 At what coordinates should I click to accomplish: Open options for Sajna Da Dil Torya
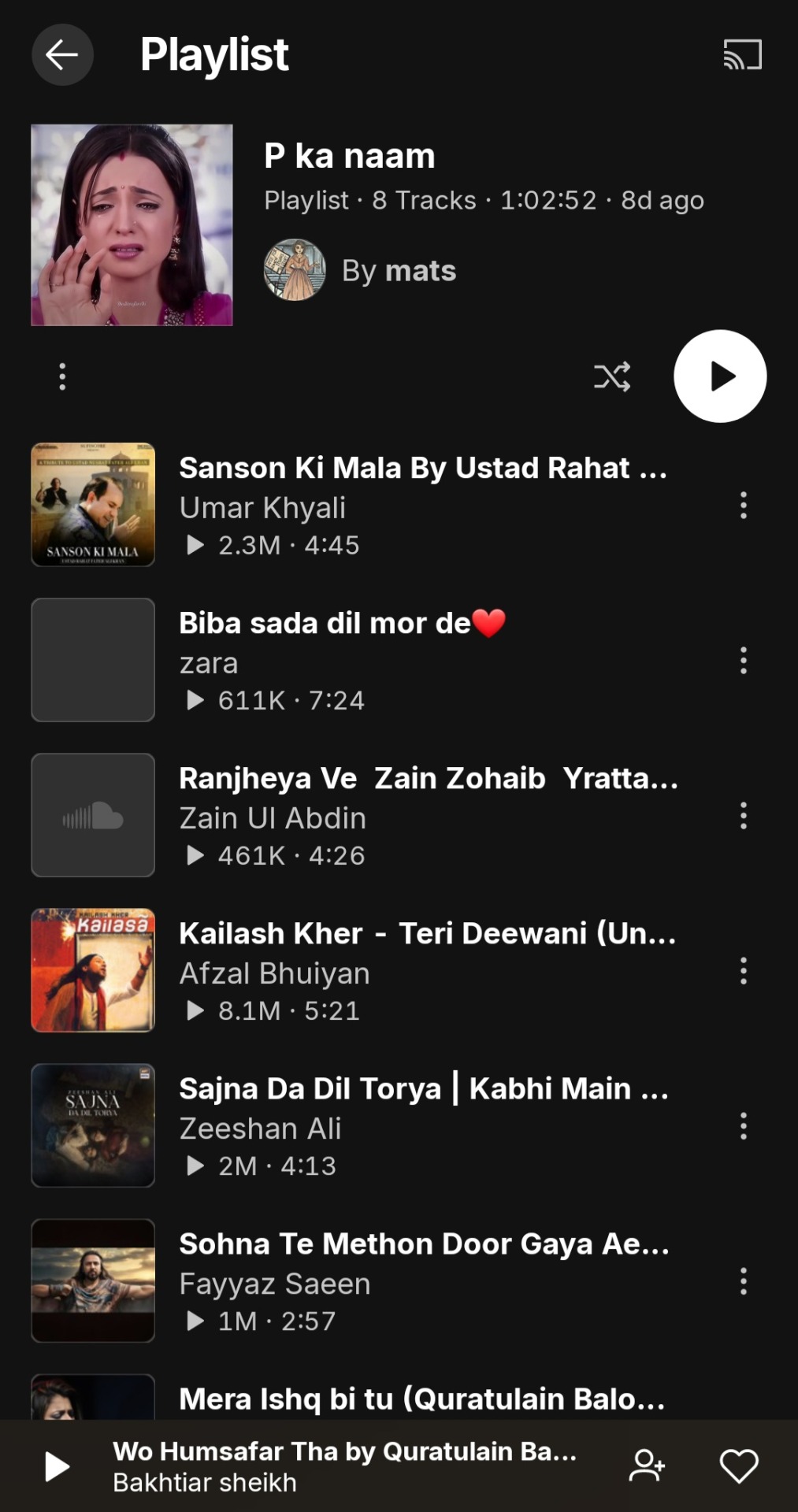click(x=743, y=1125)
